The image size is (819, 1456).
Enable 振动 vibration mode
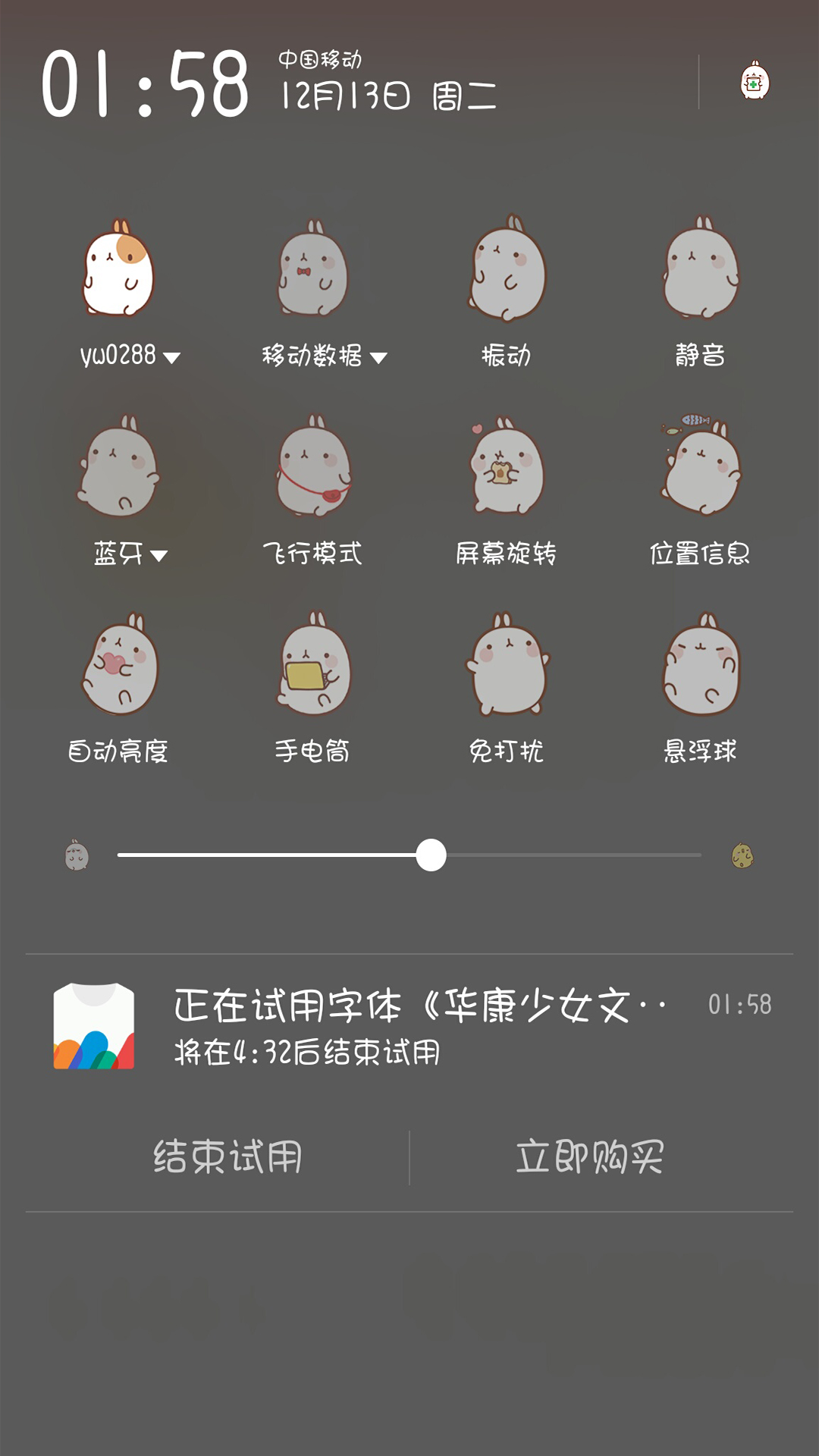507,269
